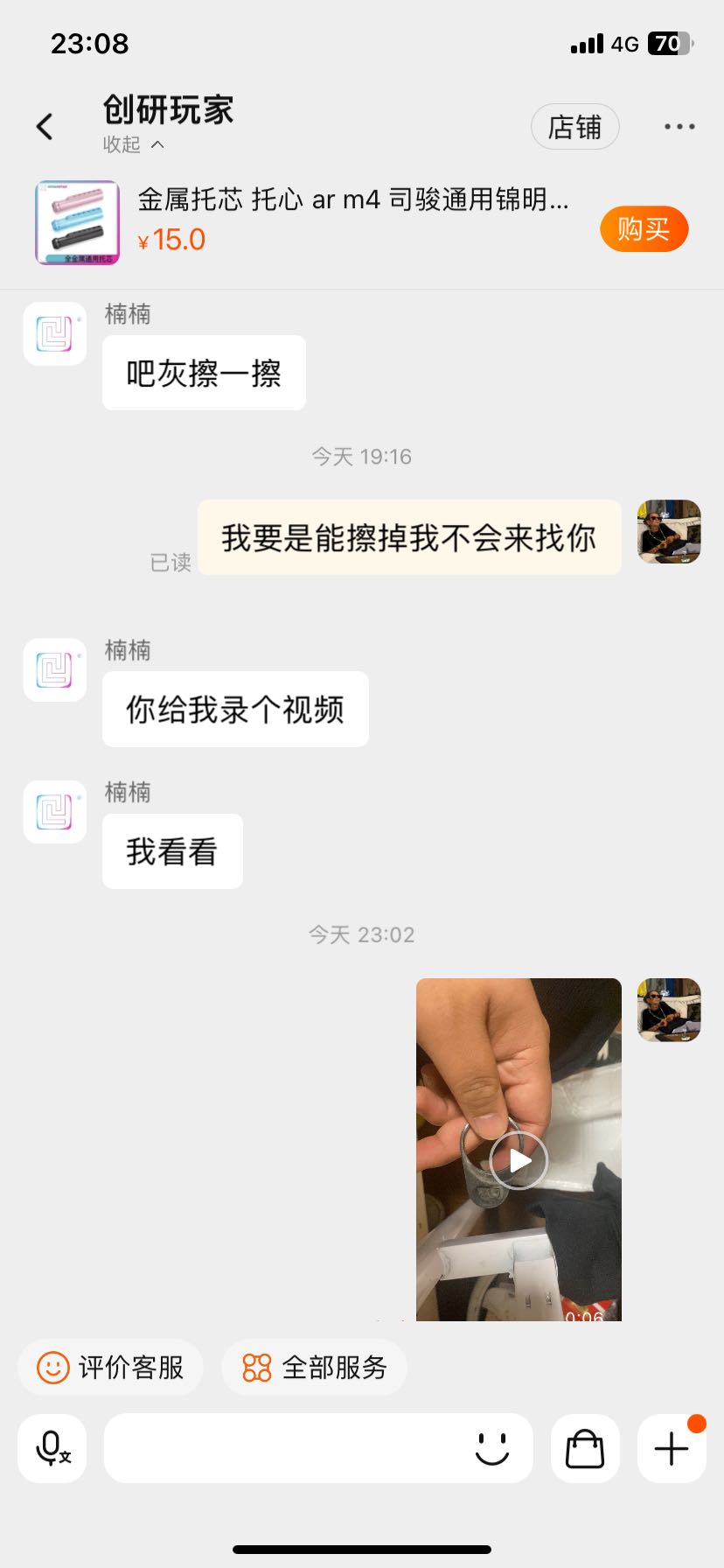View 楠楠's avatar beside 吧灰擦一擦

(x=55, y=333)
